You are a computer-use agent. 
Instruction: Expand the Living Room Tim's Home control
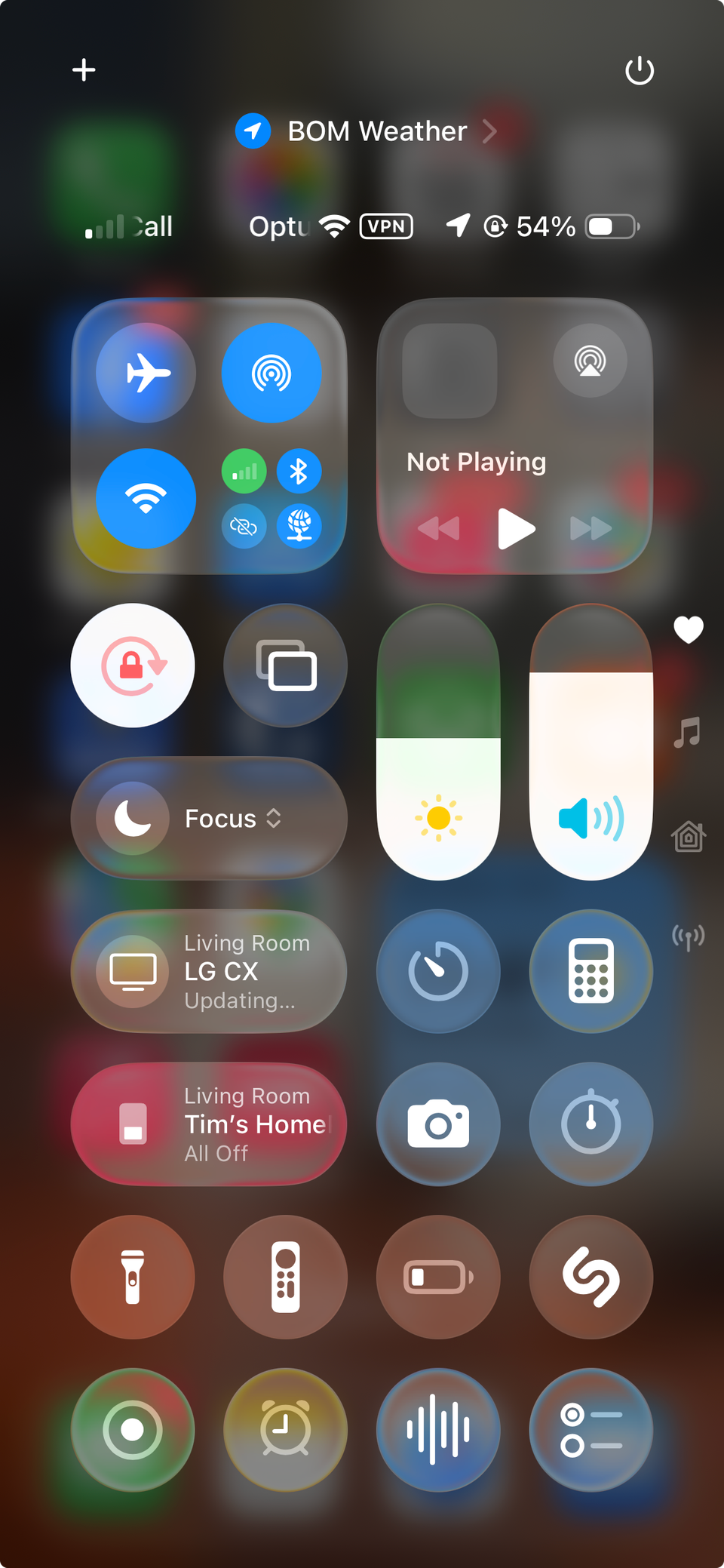[209, 1124]
